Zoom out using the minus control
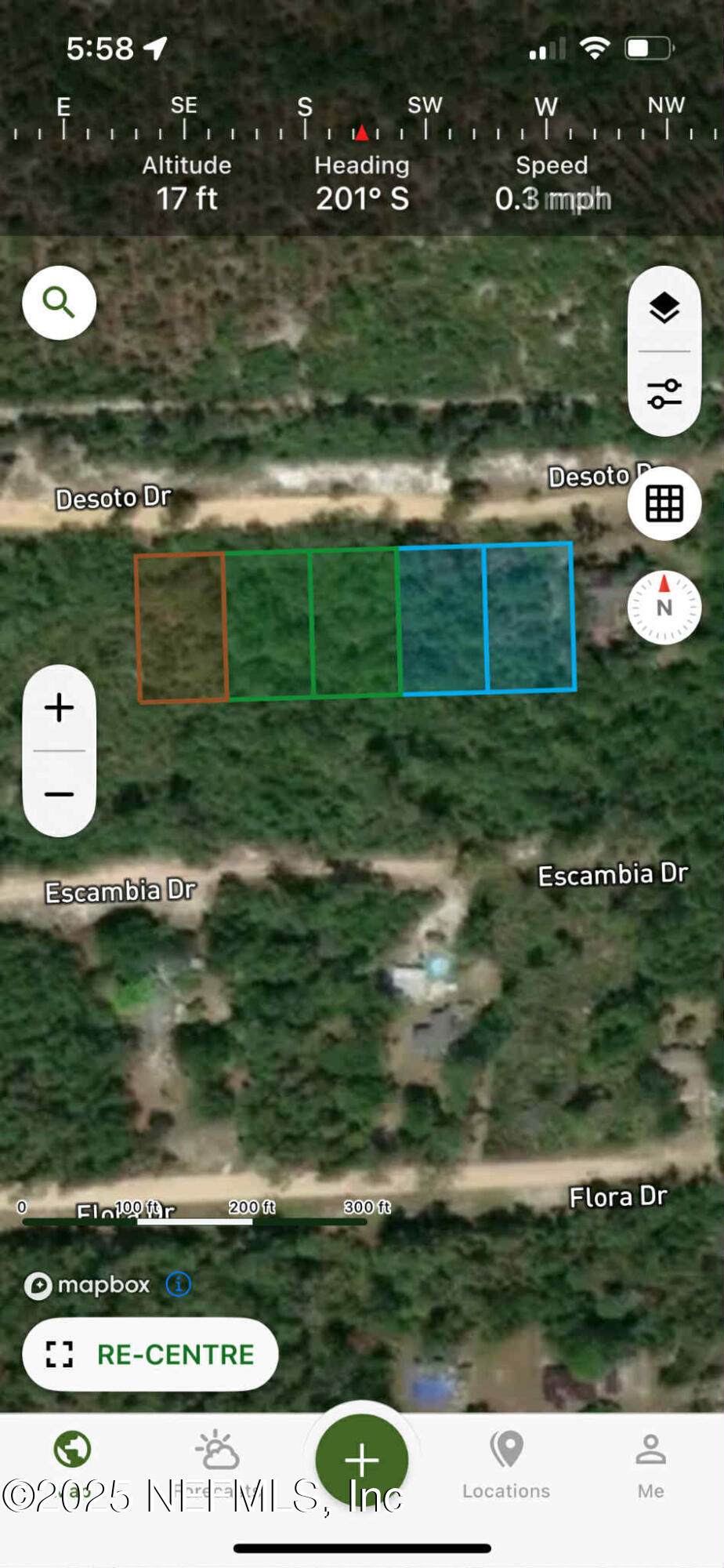Image resolution: width=724 pixels, height=1568 pixels. click(x=59, y=794)
